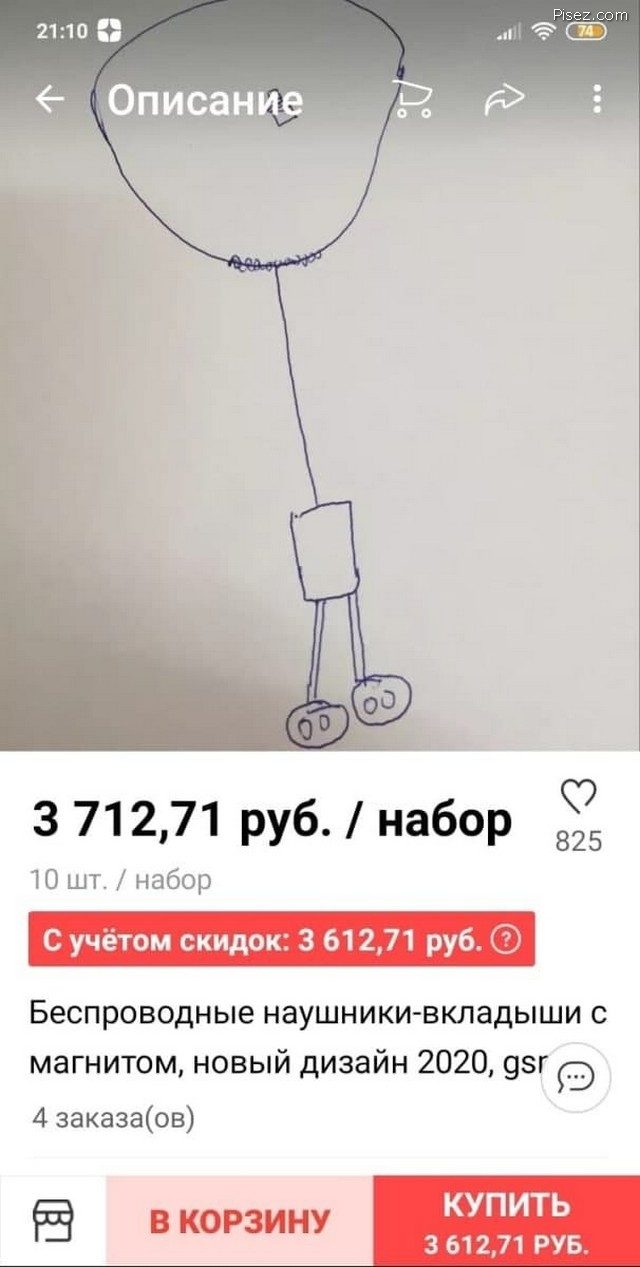Open discount details question mark
The width and height of the screenshot is (640, 1267).
coord(509,939)
